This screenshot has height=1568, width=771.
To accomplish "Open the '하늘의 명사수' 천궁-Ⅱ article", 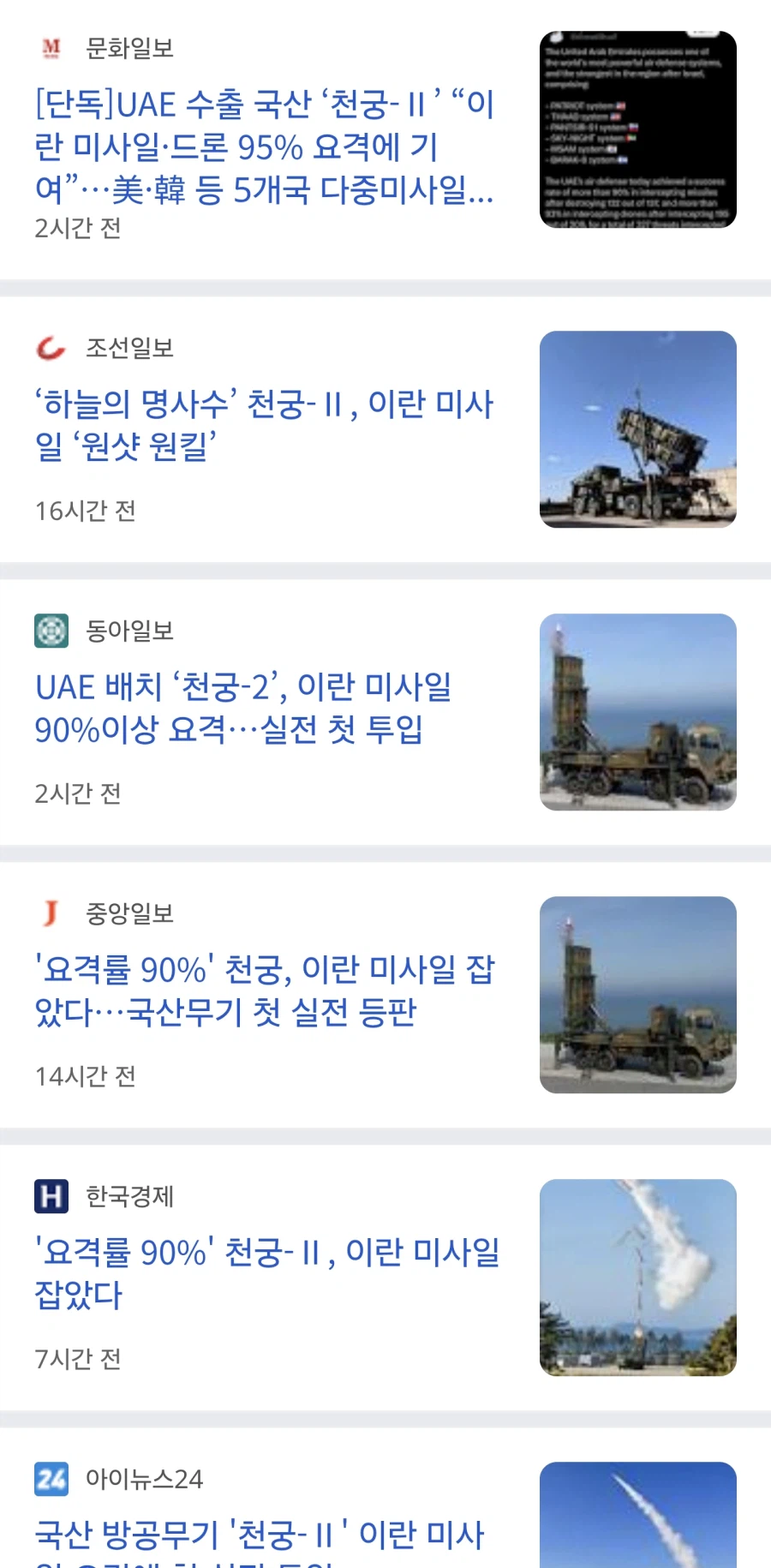I will pyautogui.click(x=266, y=426).
